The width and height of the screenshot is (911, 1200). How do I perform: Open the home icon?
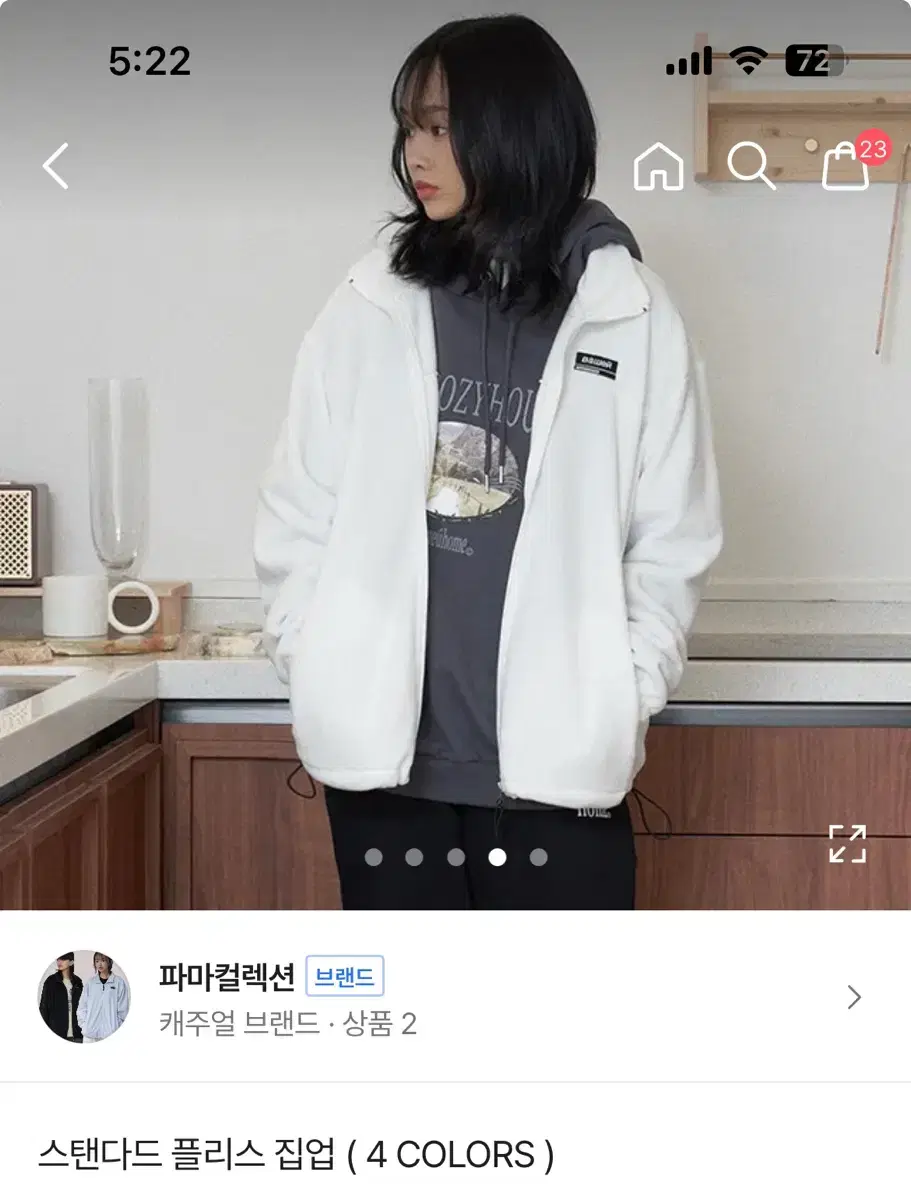click(658, 166)
